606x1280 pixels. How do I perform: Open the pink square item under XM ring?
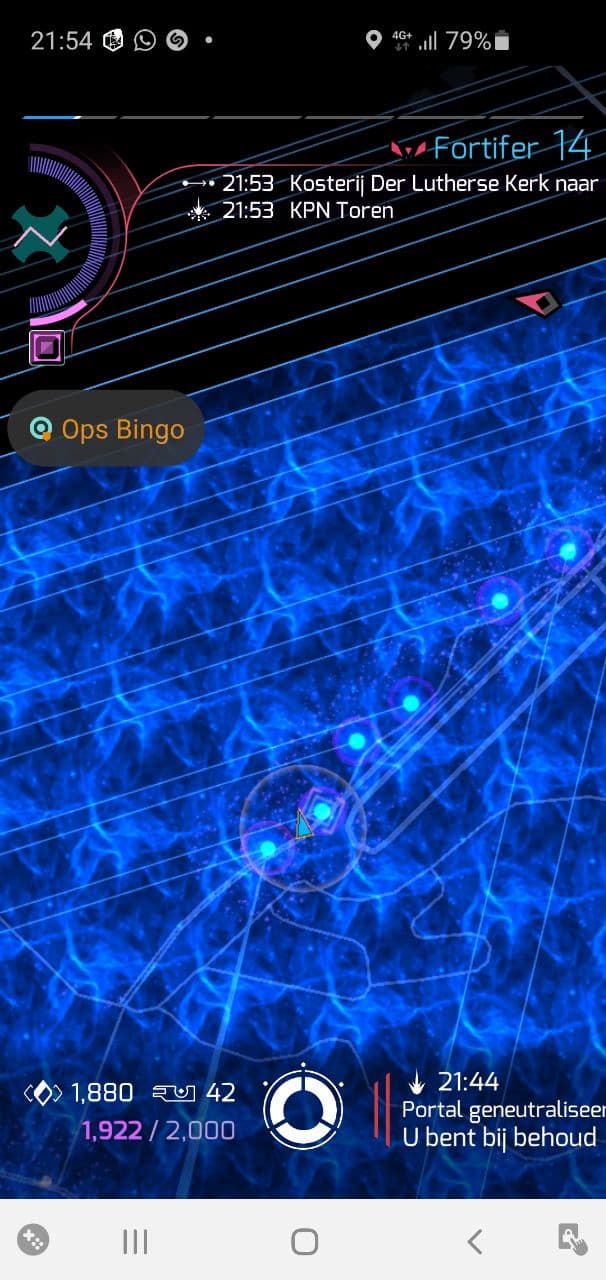pos(47,348)
